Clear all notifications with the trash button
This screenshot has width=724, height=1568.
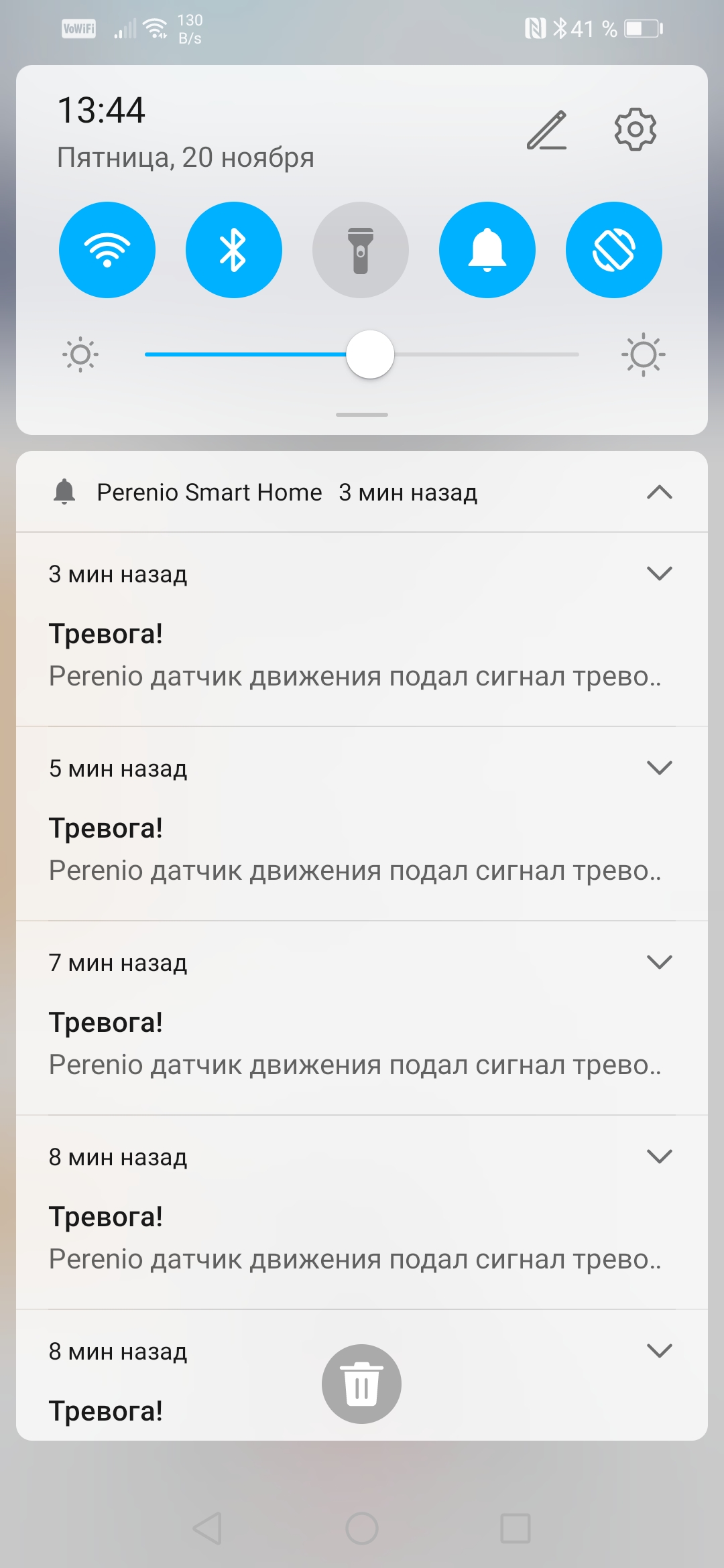(361, 1384)
